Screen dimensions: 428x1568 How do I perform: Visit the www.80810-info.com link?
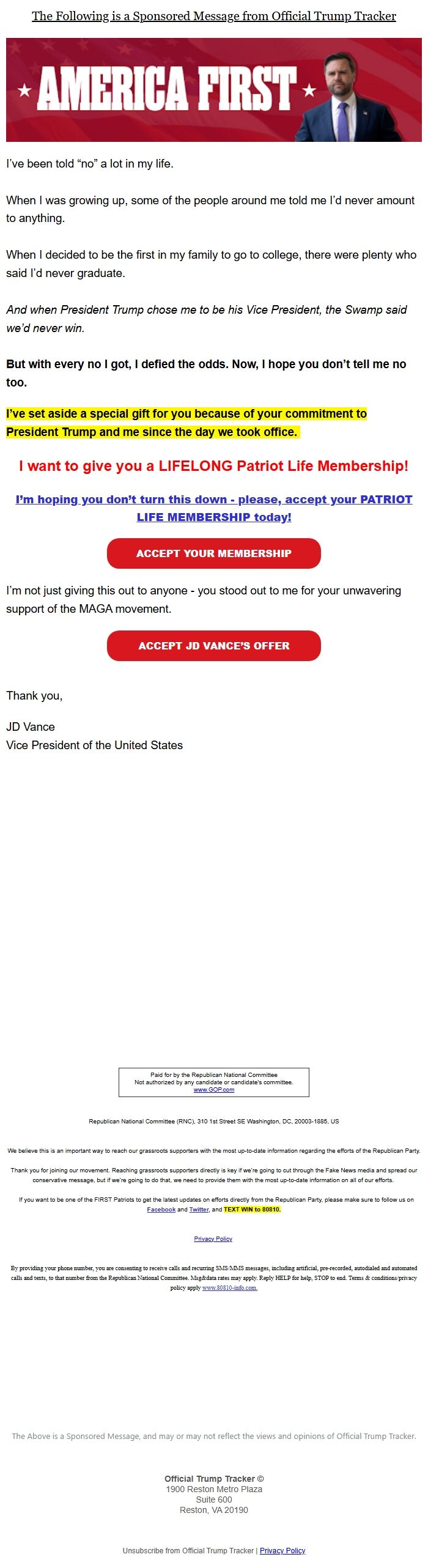tap(229, 1287)
